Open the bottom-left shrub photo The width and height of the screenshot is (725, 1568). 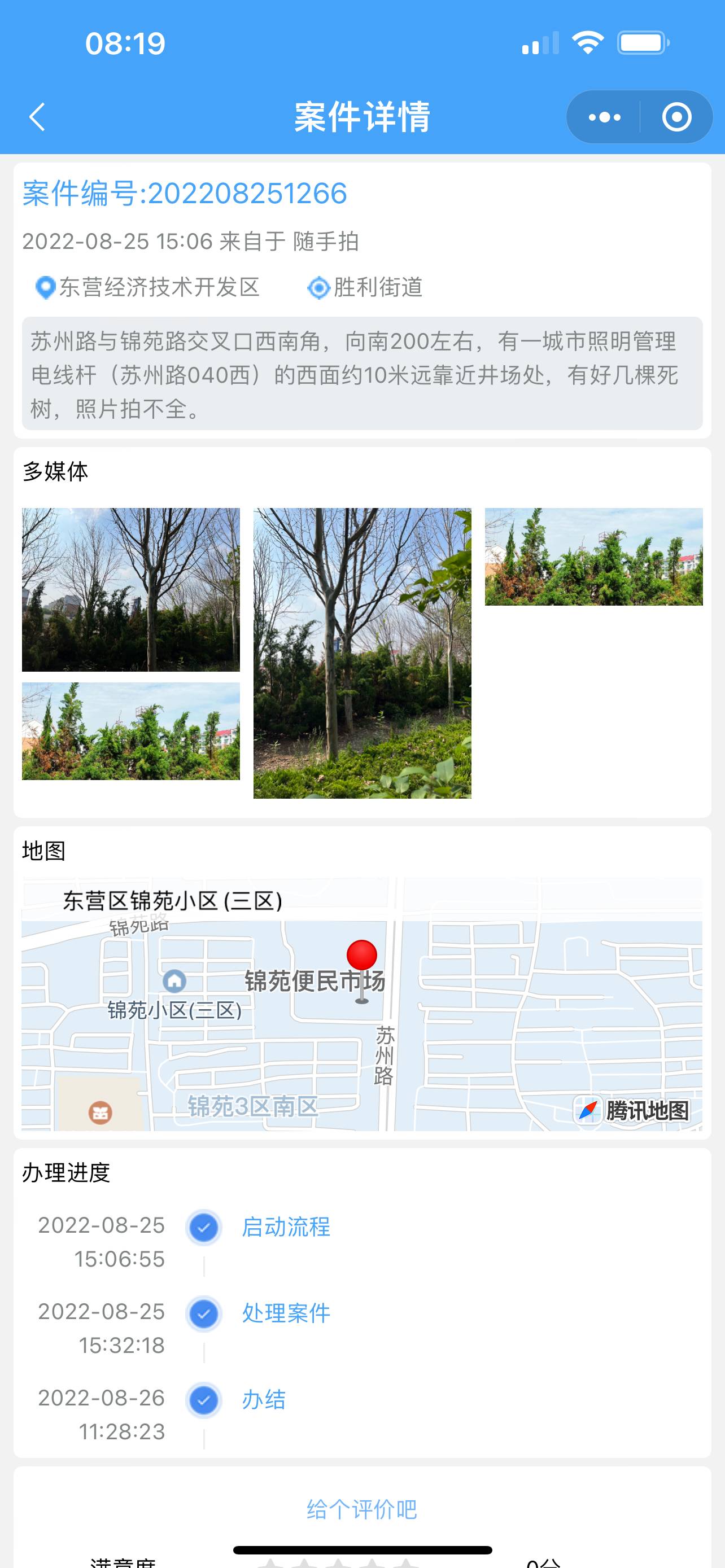[131, 731]
